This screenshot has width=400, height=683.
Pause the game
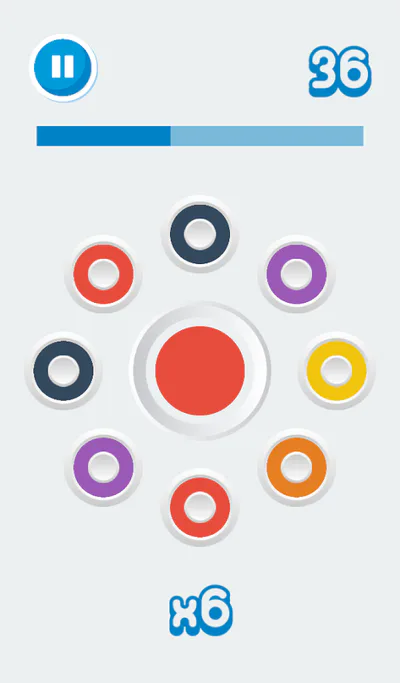click(63, 68)
